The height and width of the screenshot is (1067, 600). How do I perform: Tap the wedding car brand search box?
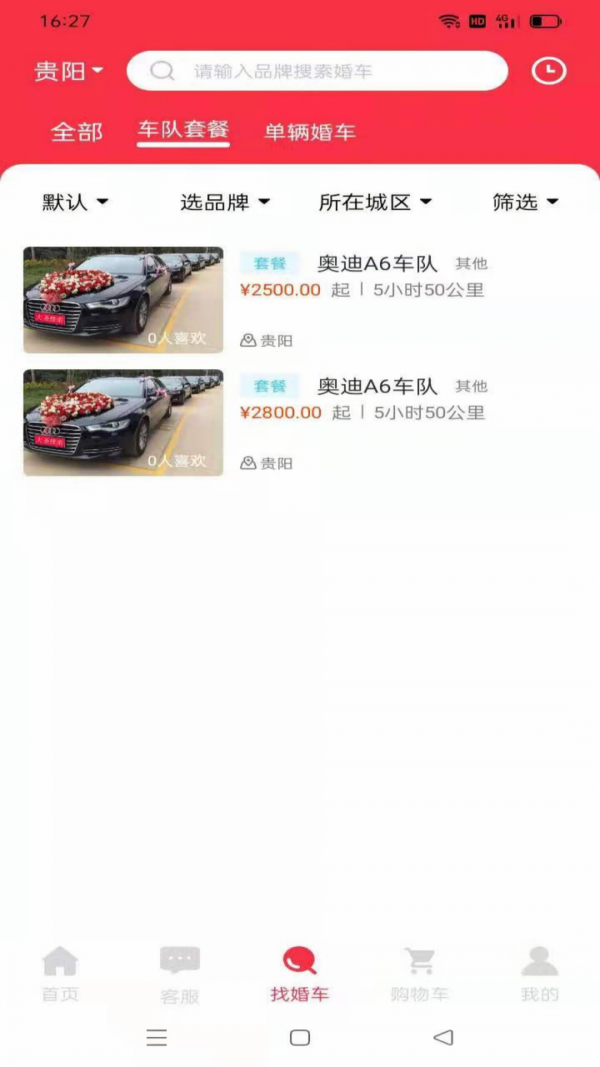[317, 71]
